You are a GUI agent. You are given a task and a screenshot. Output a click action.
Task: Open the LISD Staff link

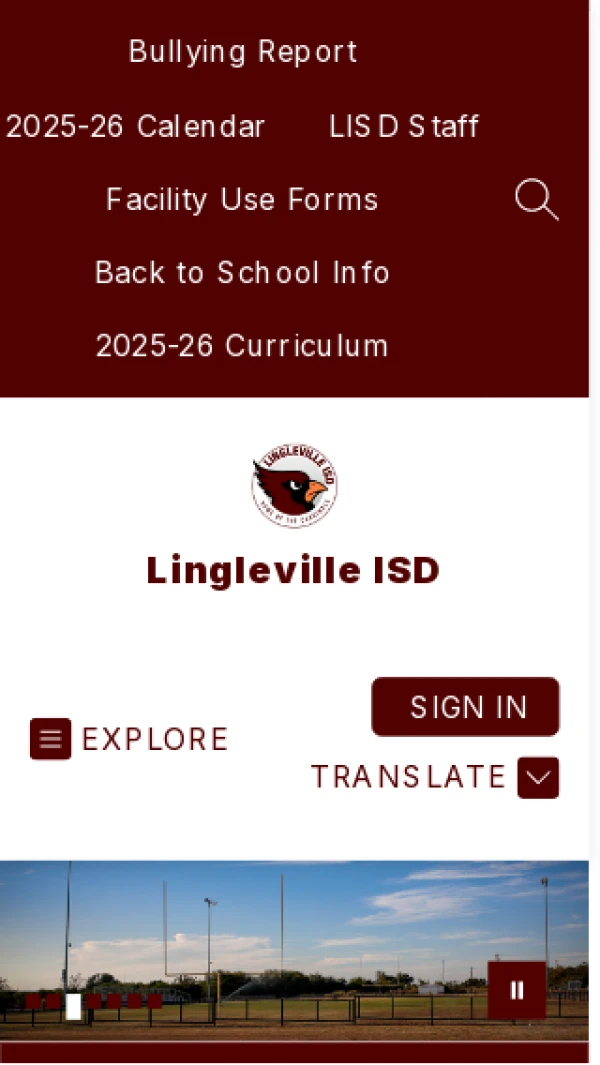point(404,127)
